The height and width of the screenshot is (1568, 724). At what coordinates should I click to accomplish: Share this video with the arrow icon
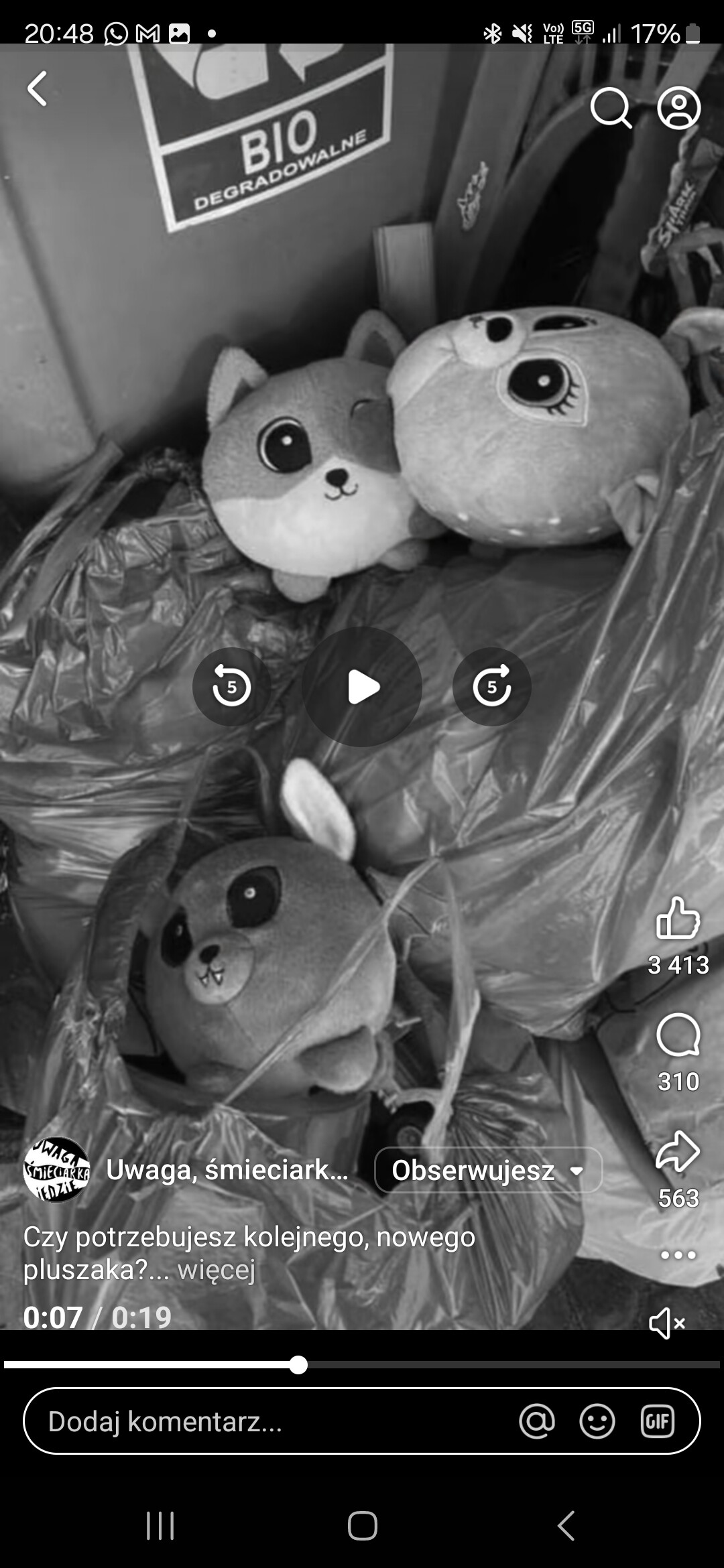[678, 1153]
